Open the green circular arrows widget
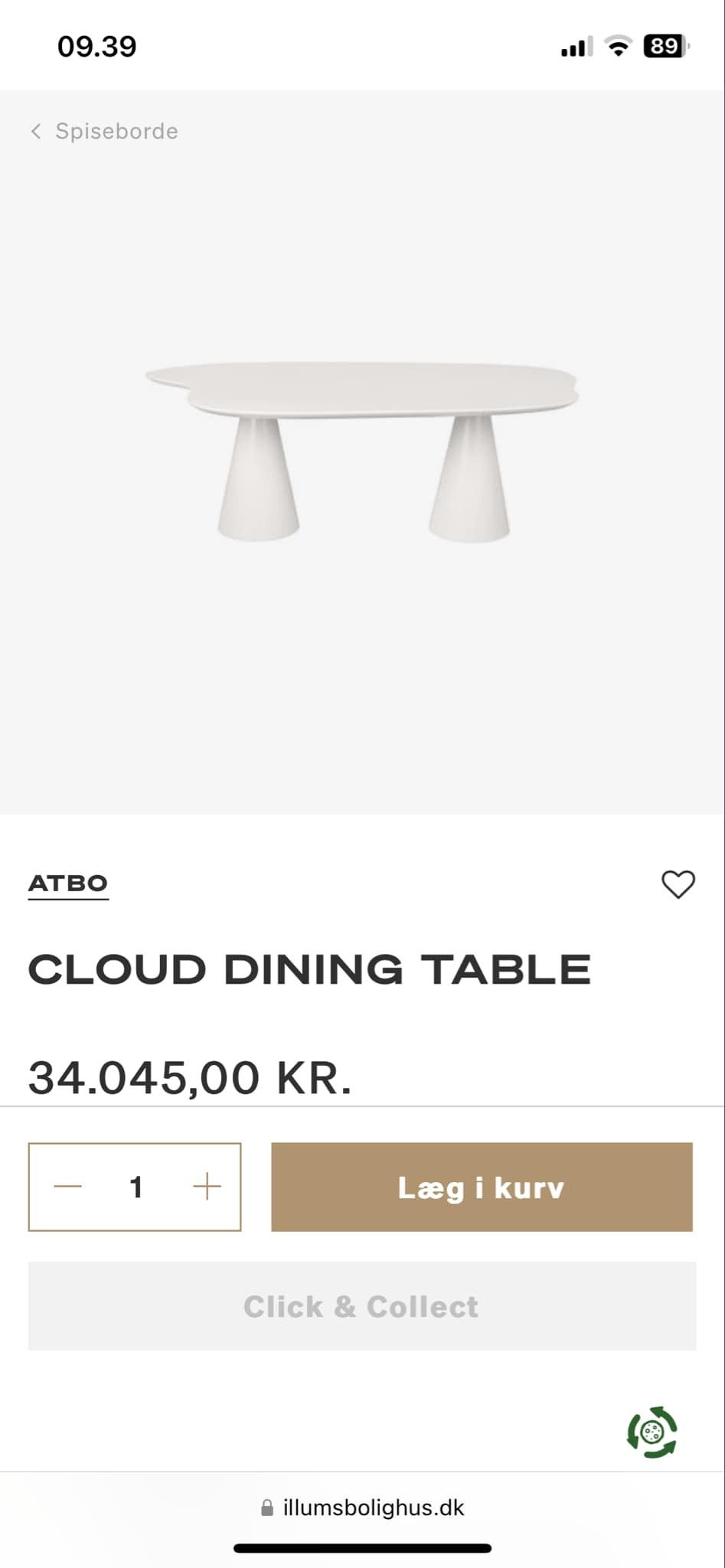 (652, 1432)
